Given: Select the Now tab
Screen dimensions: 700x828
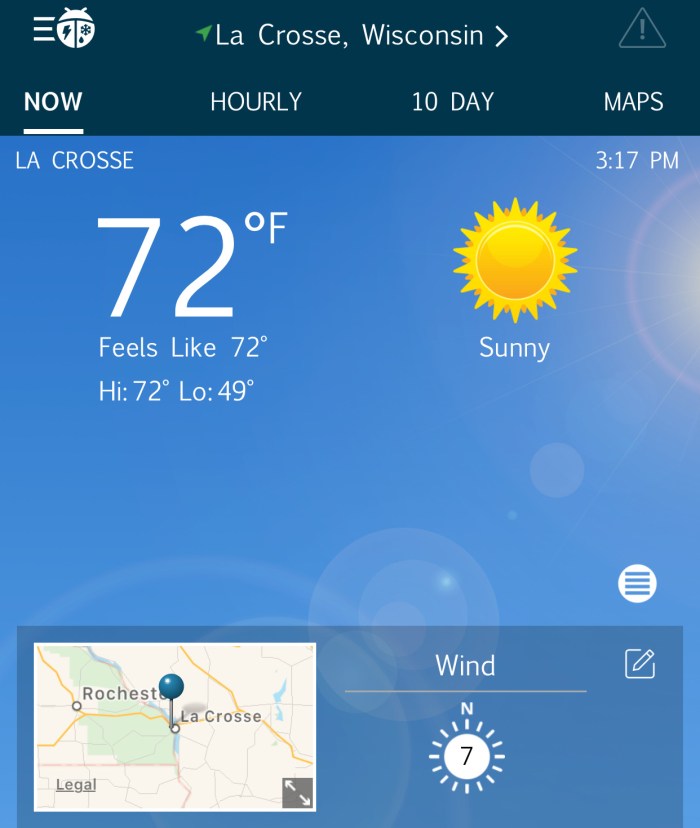Looking at the screenshot, I should tap(53, 102).
